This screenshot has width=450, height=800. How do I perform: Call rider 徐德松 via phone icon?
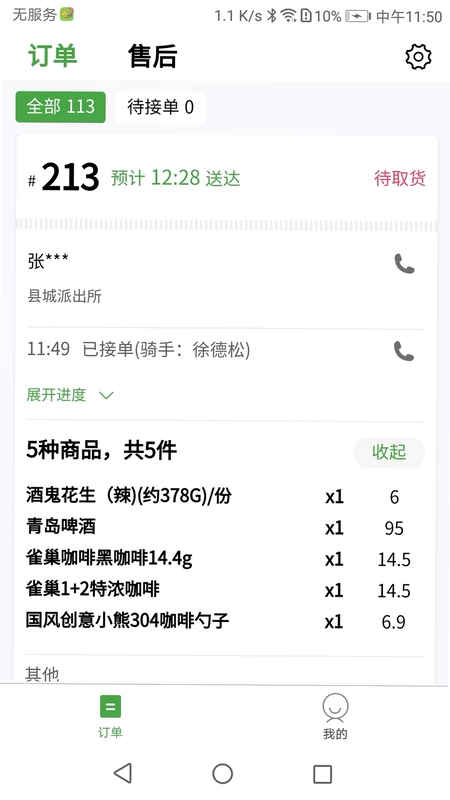[x=404, y=352]
